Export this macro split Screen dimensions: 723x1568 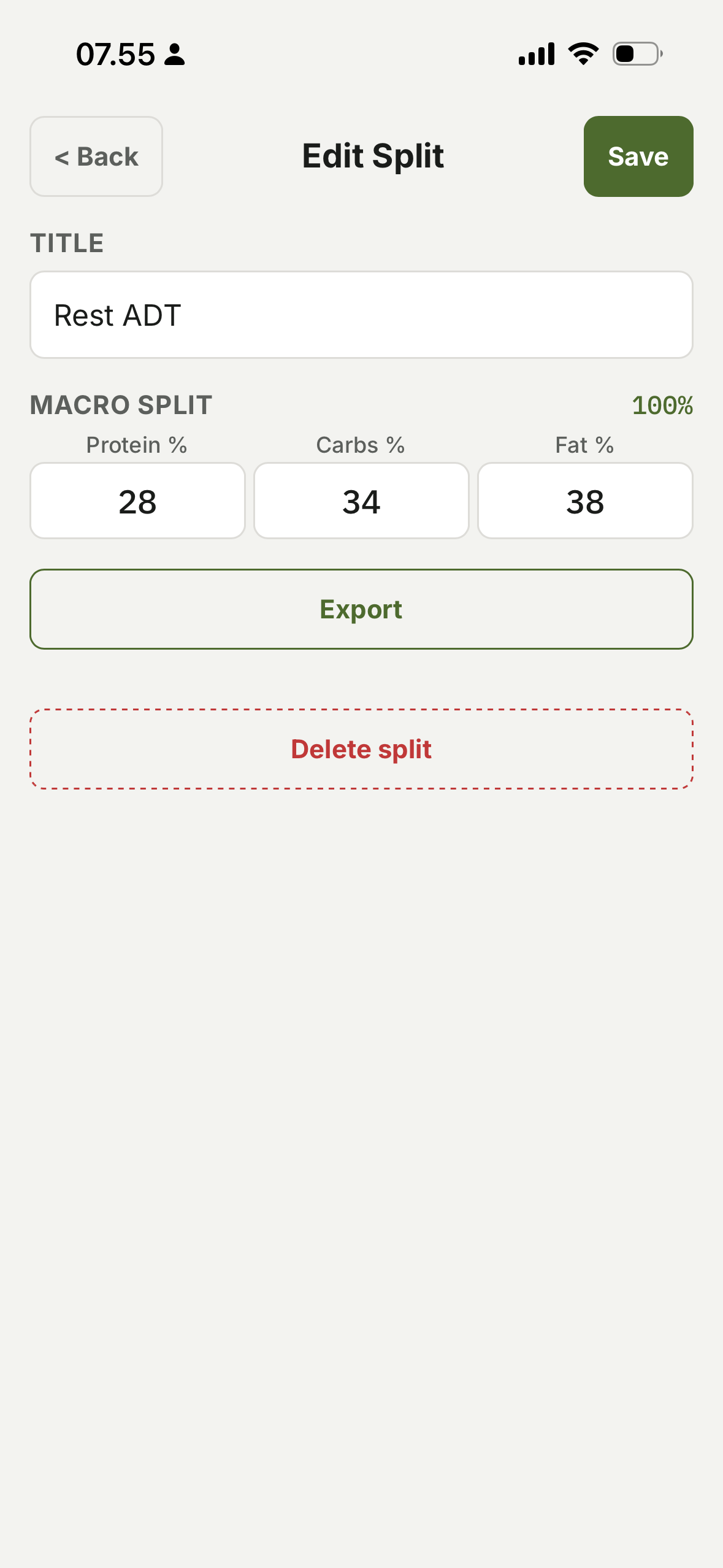(x=362, y=609)
